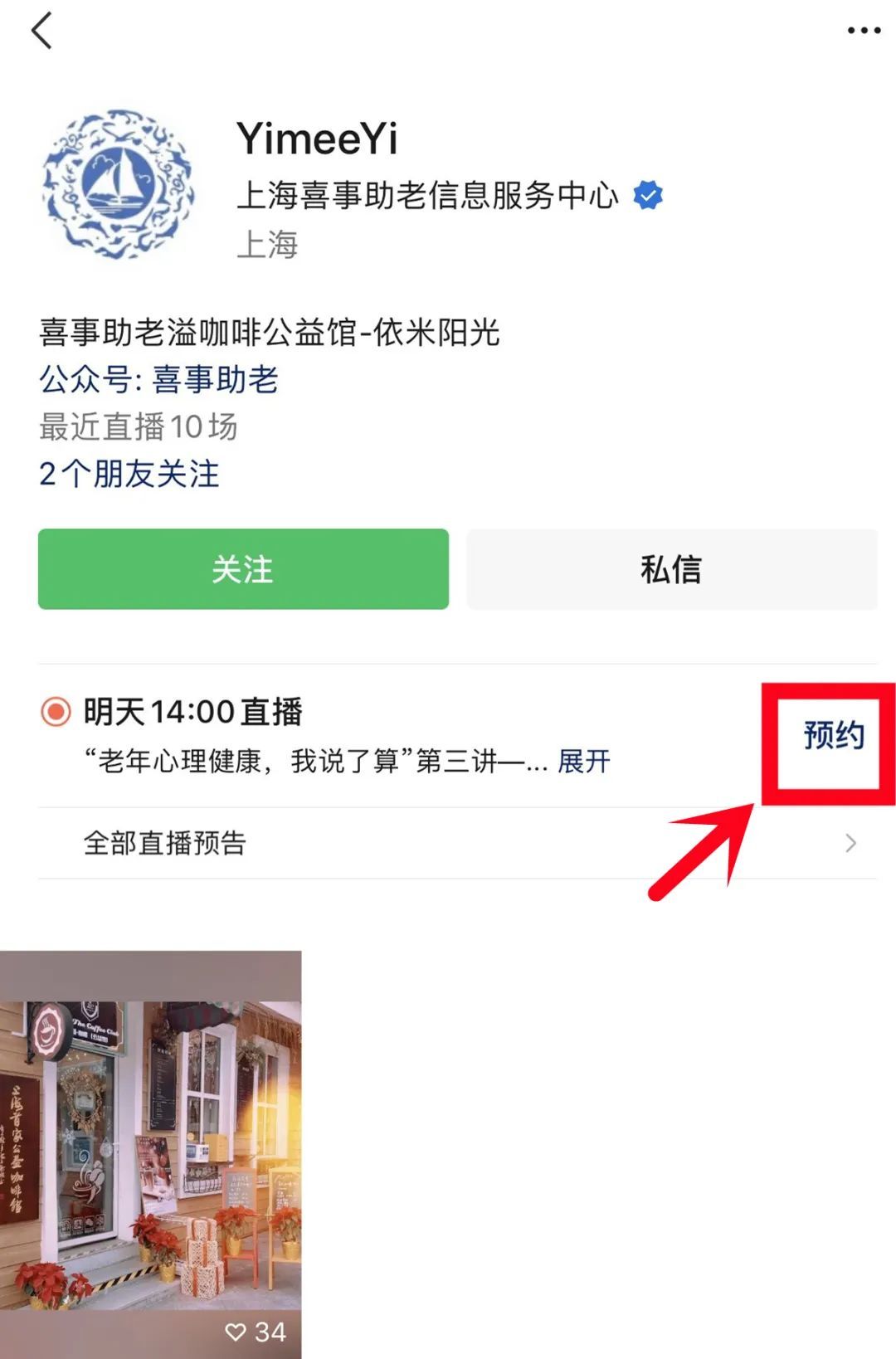Reserve tomorrow's livestream with 预约

click(832, 736)
